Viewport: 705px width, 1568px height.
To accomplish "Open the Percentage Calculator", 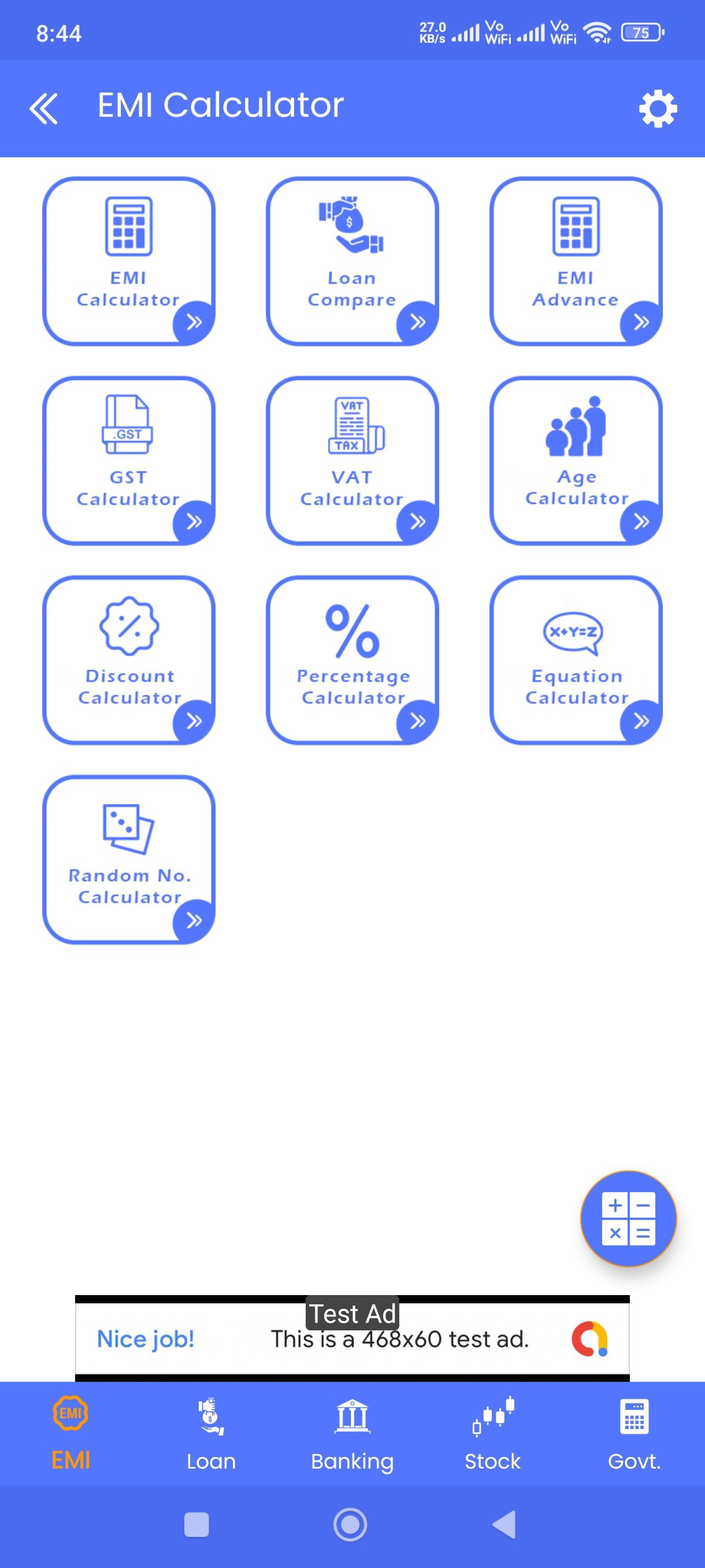I will click(x=352, y=660).
